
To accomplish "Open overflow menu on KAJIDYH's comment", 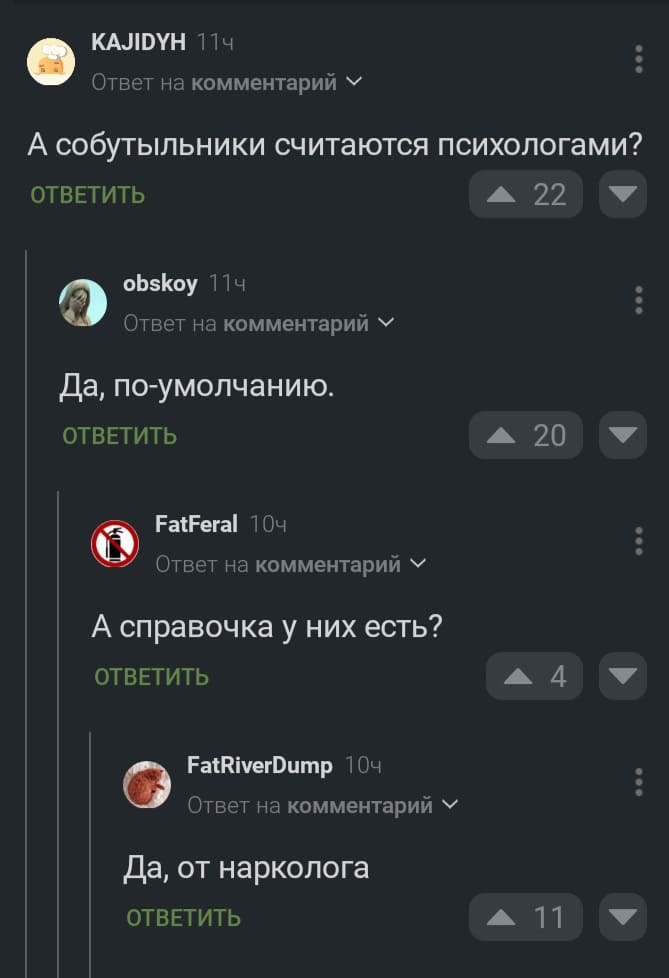I will click(638, 59).
